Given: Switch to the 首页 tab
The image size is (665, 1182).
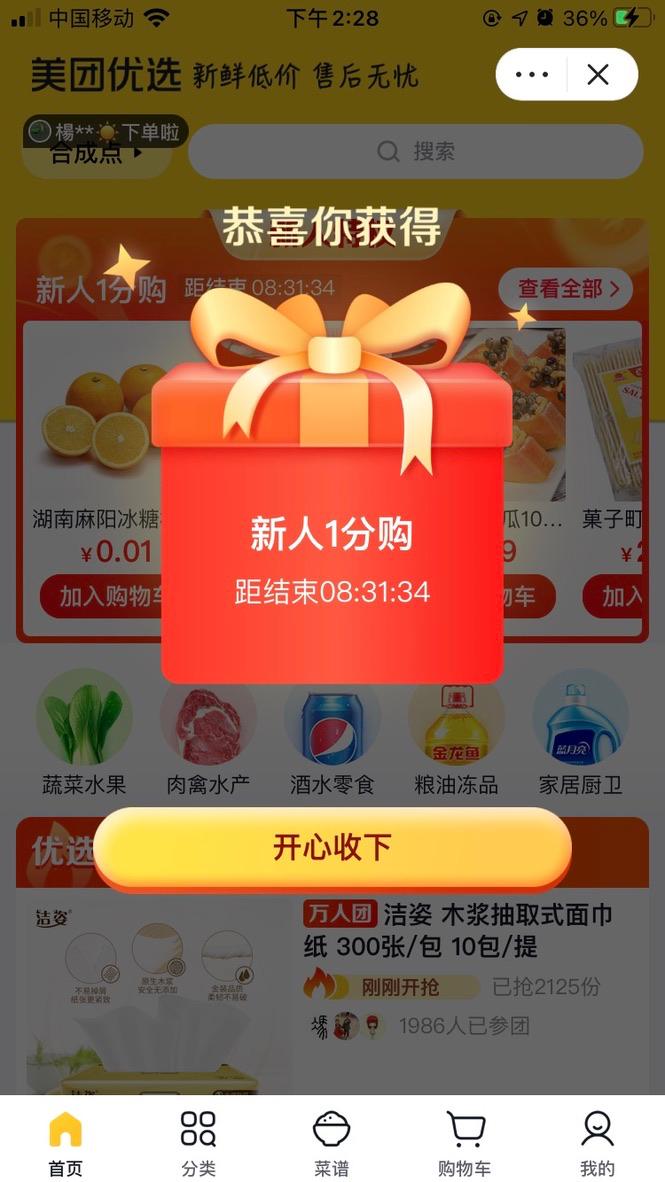Looking at the screenshot, I should tap(66, 1143).
